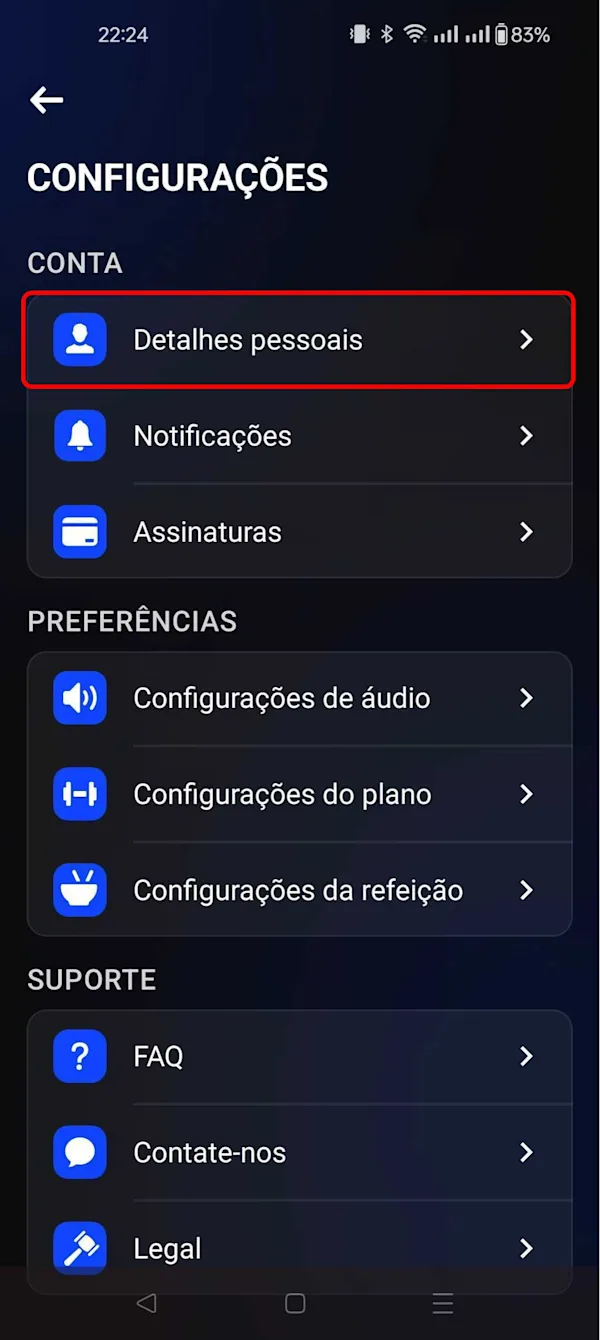The width and height of the screenshot is (600, 1340).
Task: Tap the system home button
Action: tap(295, 1303)
